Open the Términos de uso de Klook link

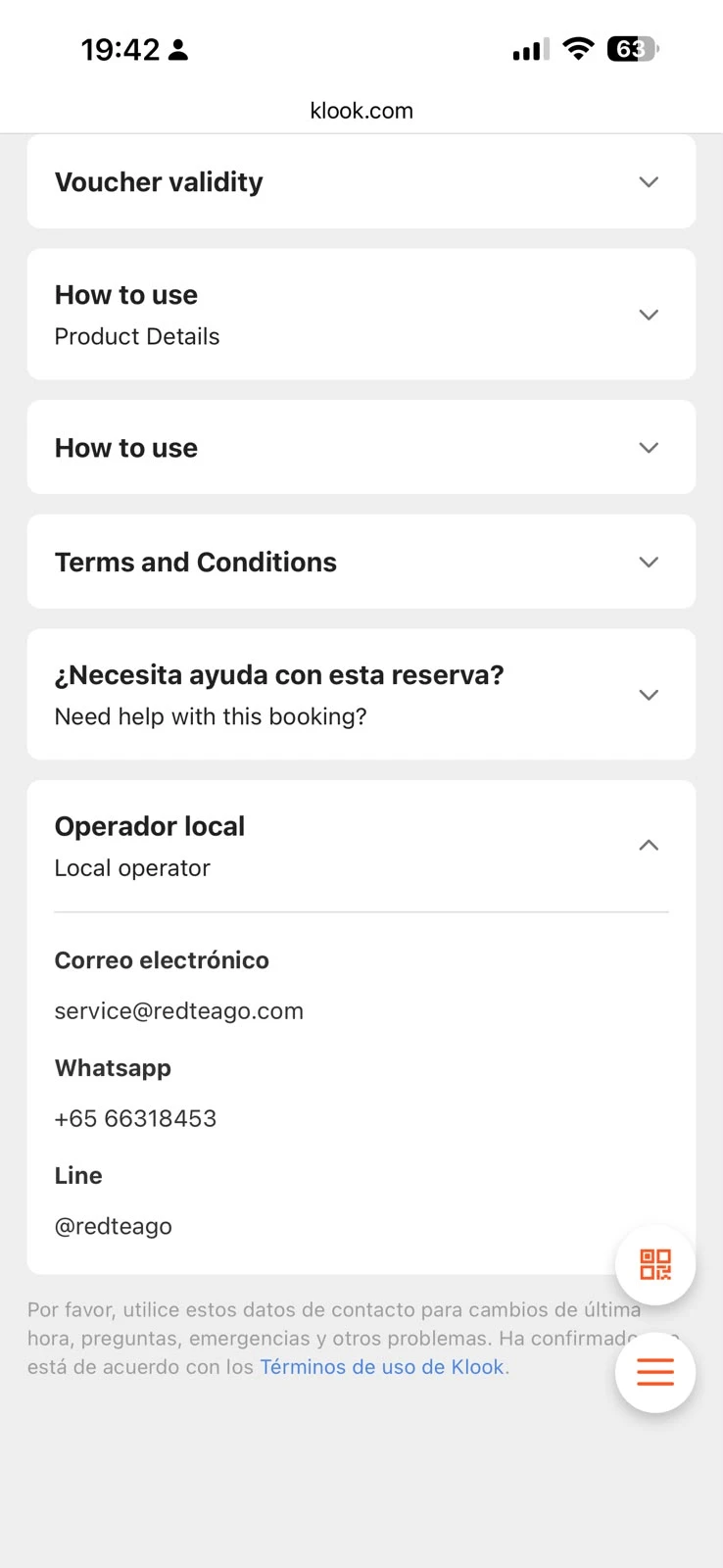[x=382, y=1367]
